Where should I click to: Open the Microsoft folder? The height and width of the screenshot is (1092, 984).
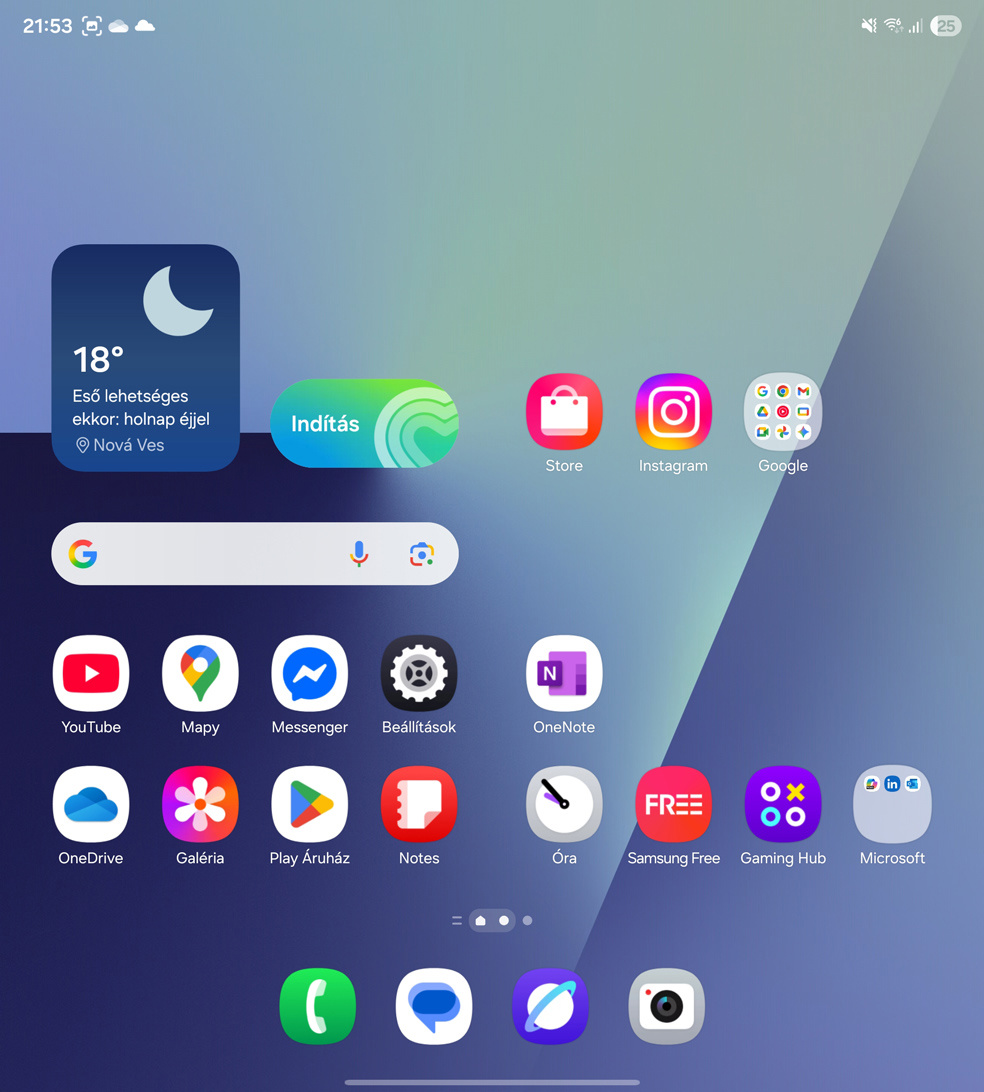click(892, 805)
